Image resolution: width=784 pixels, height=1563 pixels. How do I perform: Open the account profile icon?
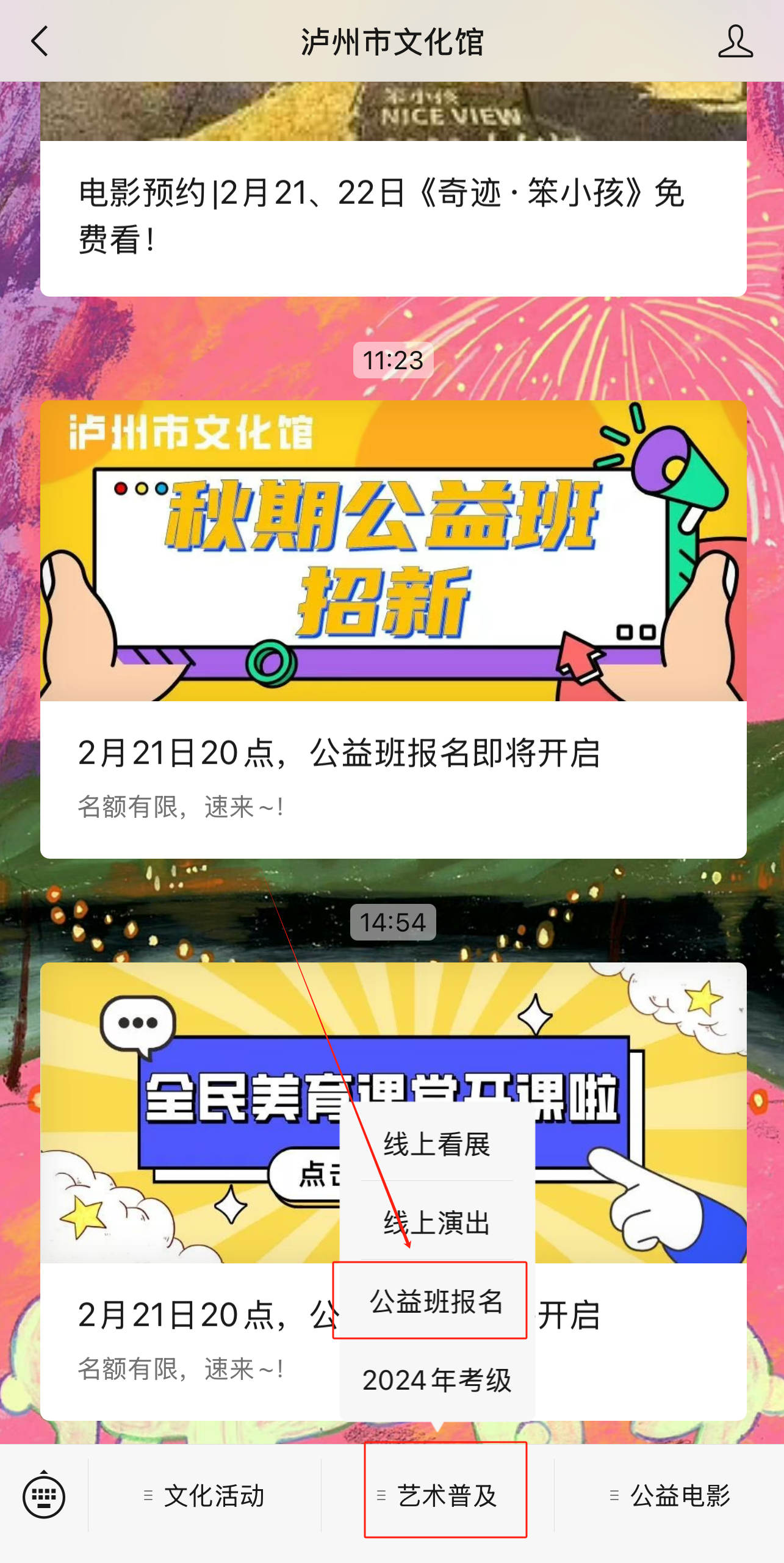735,42
